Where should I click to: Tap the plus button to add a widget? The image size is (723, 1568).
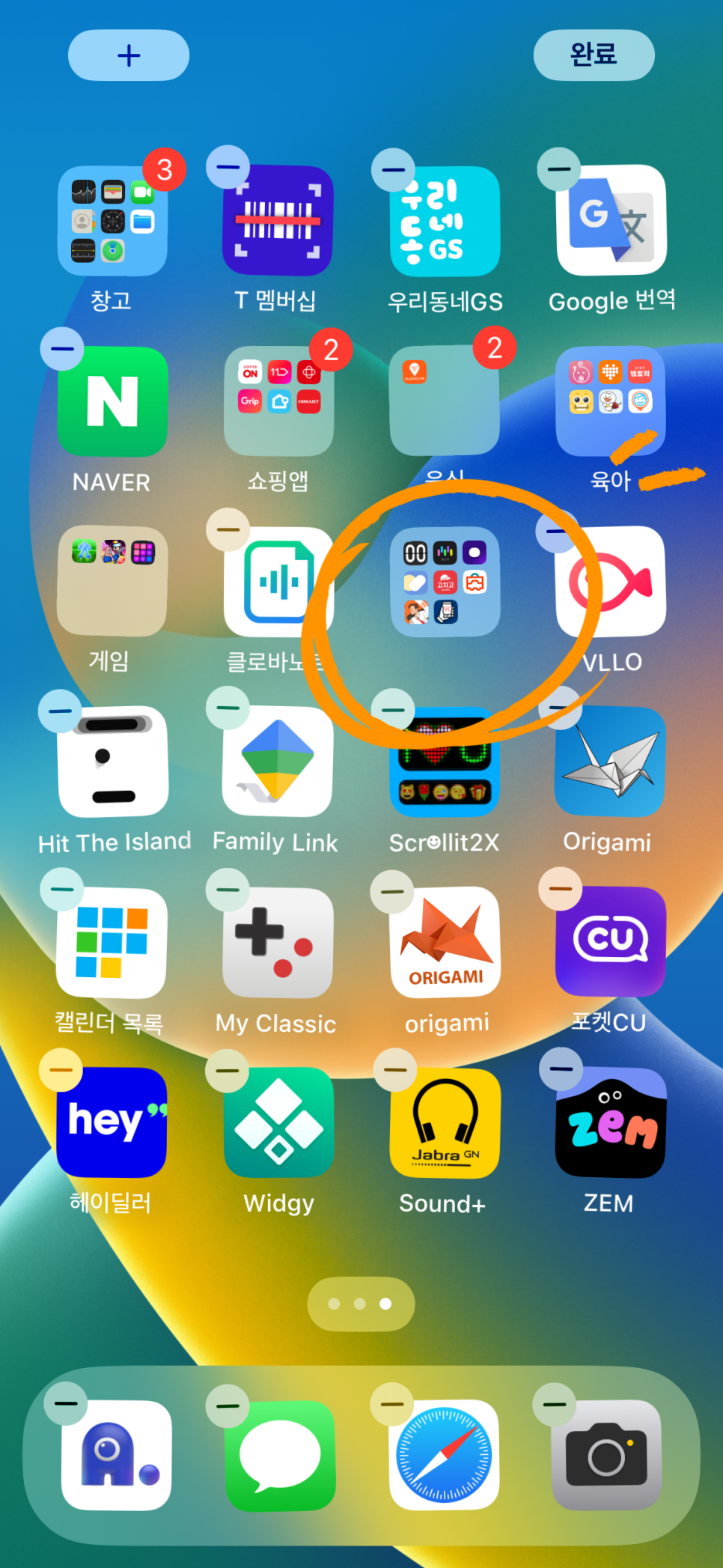pyautogui.click(x=129, y=55)
